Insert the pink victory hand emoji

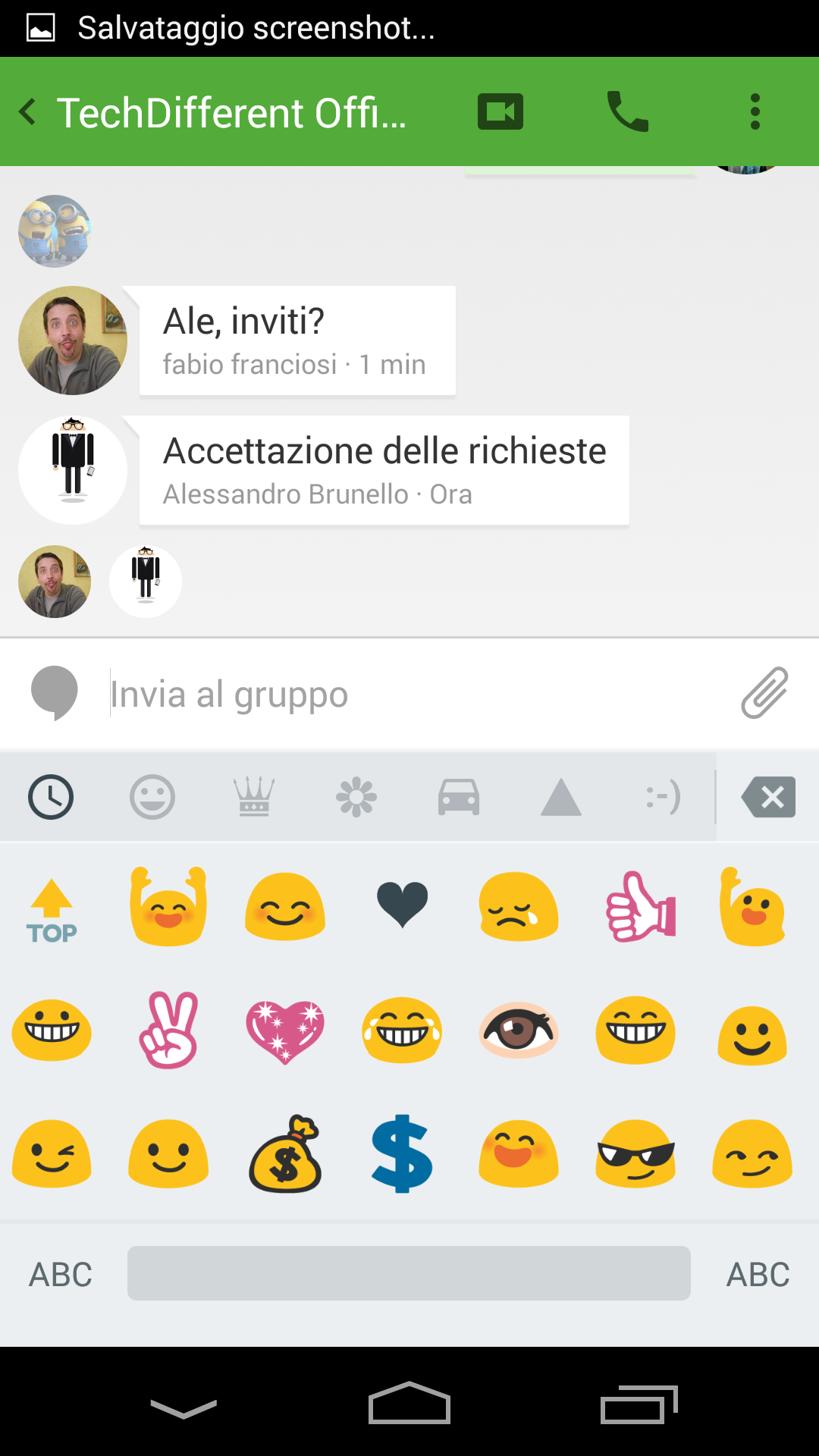click(x=169, y=1030)
